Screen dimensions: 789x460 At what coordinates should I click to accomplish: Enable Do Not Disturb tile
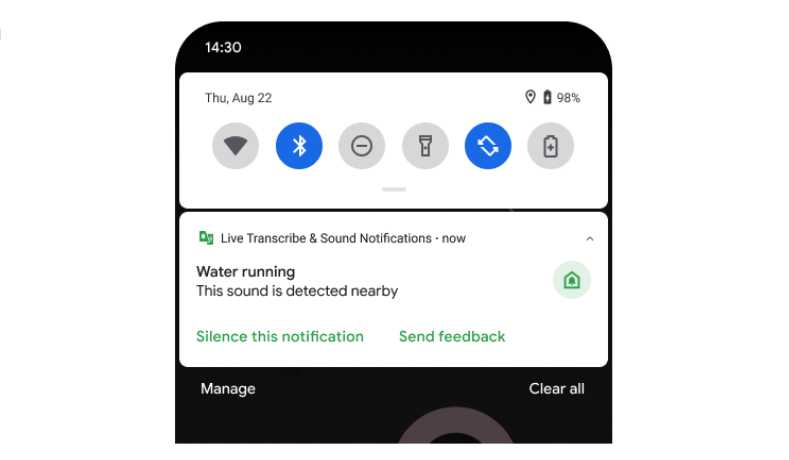click(x=362, y=146)
